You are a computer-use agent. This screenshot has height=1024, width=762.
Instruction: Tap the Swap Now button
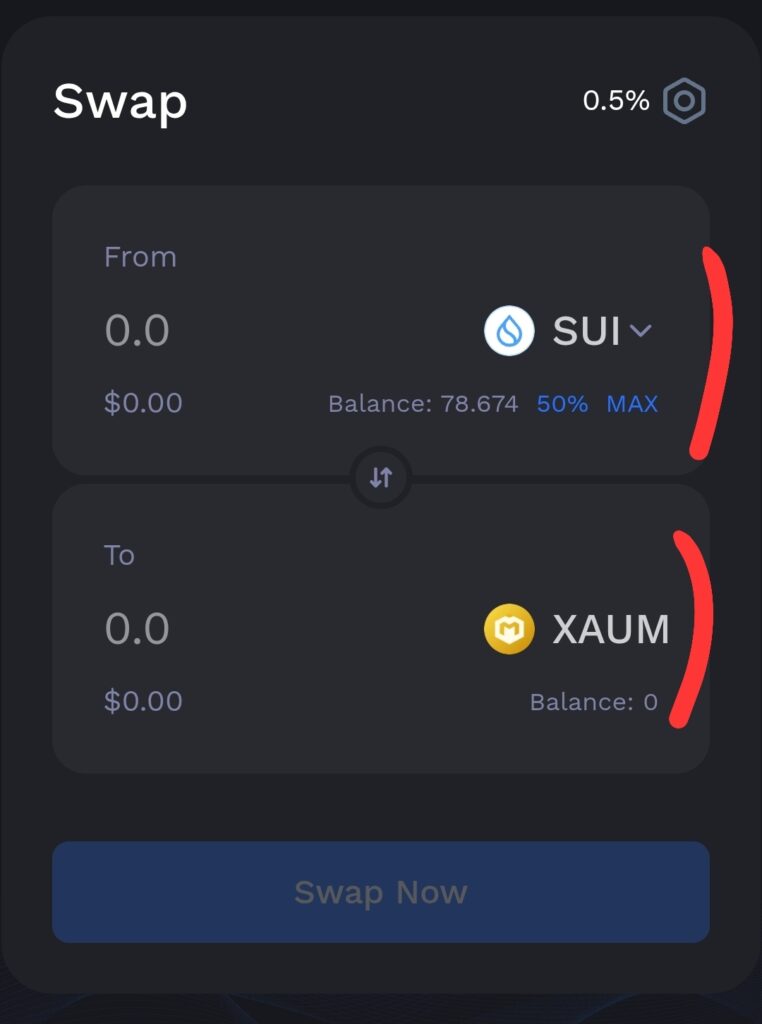pos(381,892)
